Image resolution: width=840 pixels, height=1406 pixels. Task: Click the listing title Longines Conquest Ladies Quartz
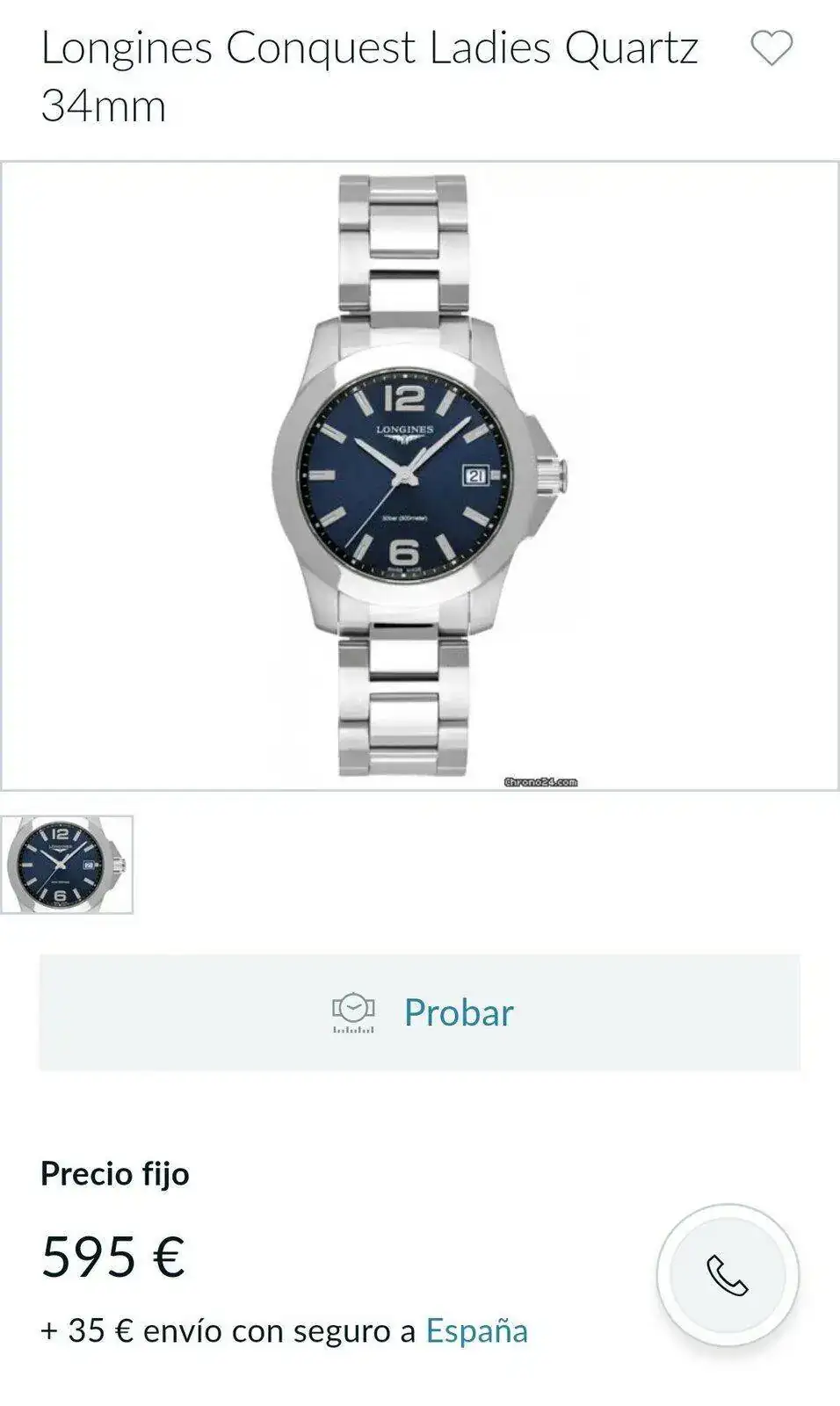tap(369, 51)
